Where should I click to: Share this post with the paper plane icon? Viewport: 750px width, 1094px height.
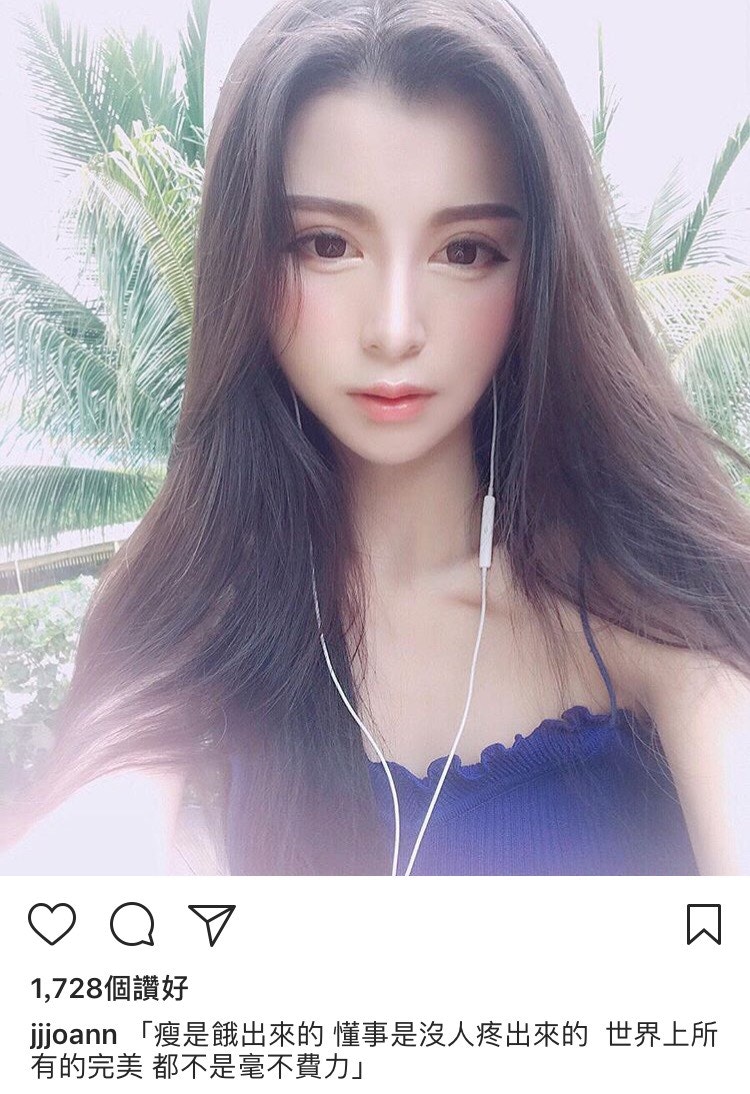212,924
